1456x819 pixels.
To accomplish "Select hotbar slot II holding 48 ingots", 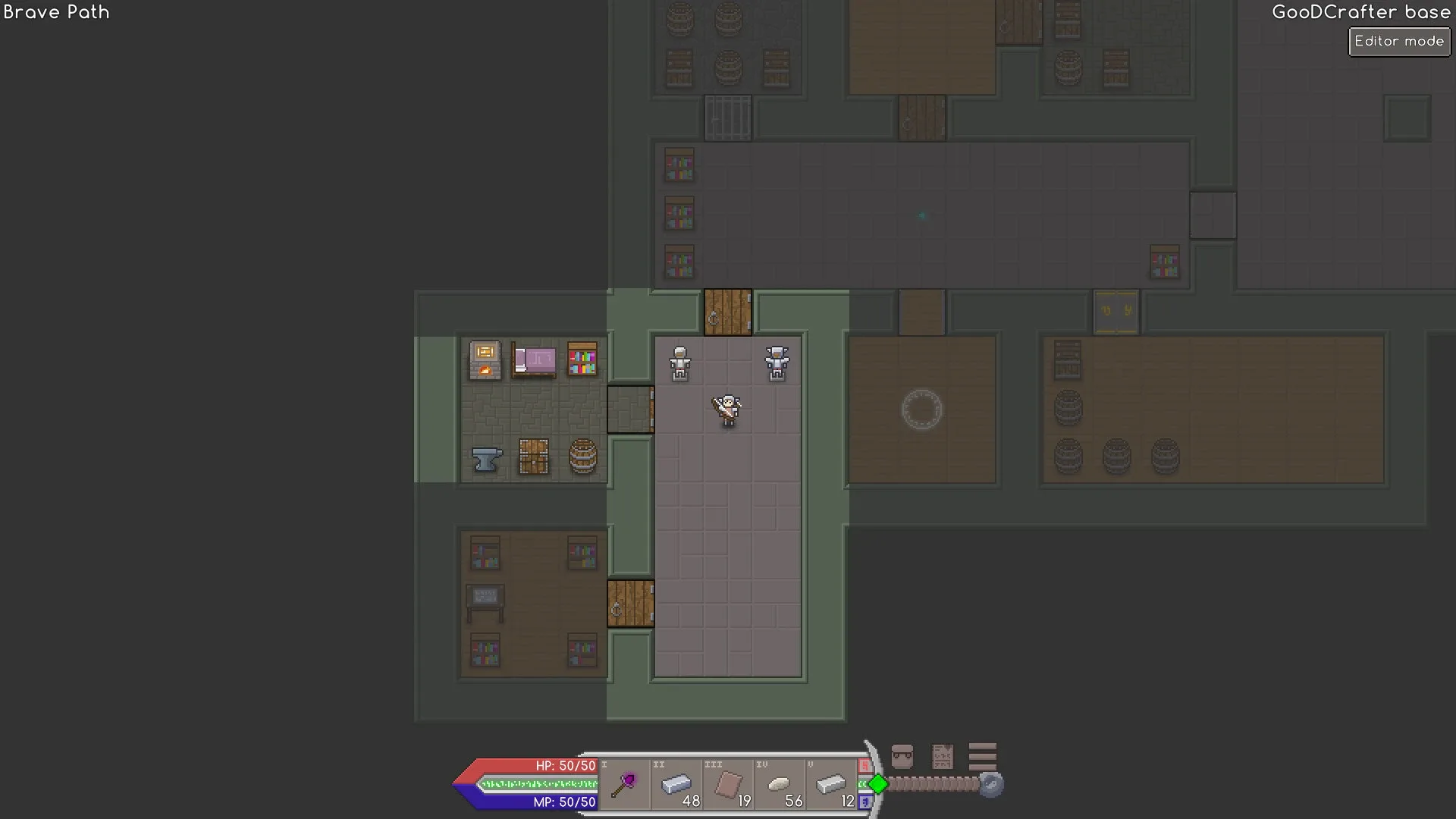I will coord(677,784).
